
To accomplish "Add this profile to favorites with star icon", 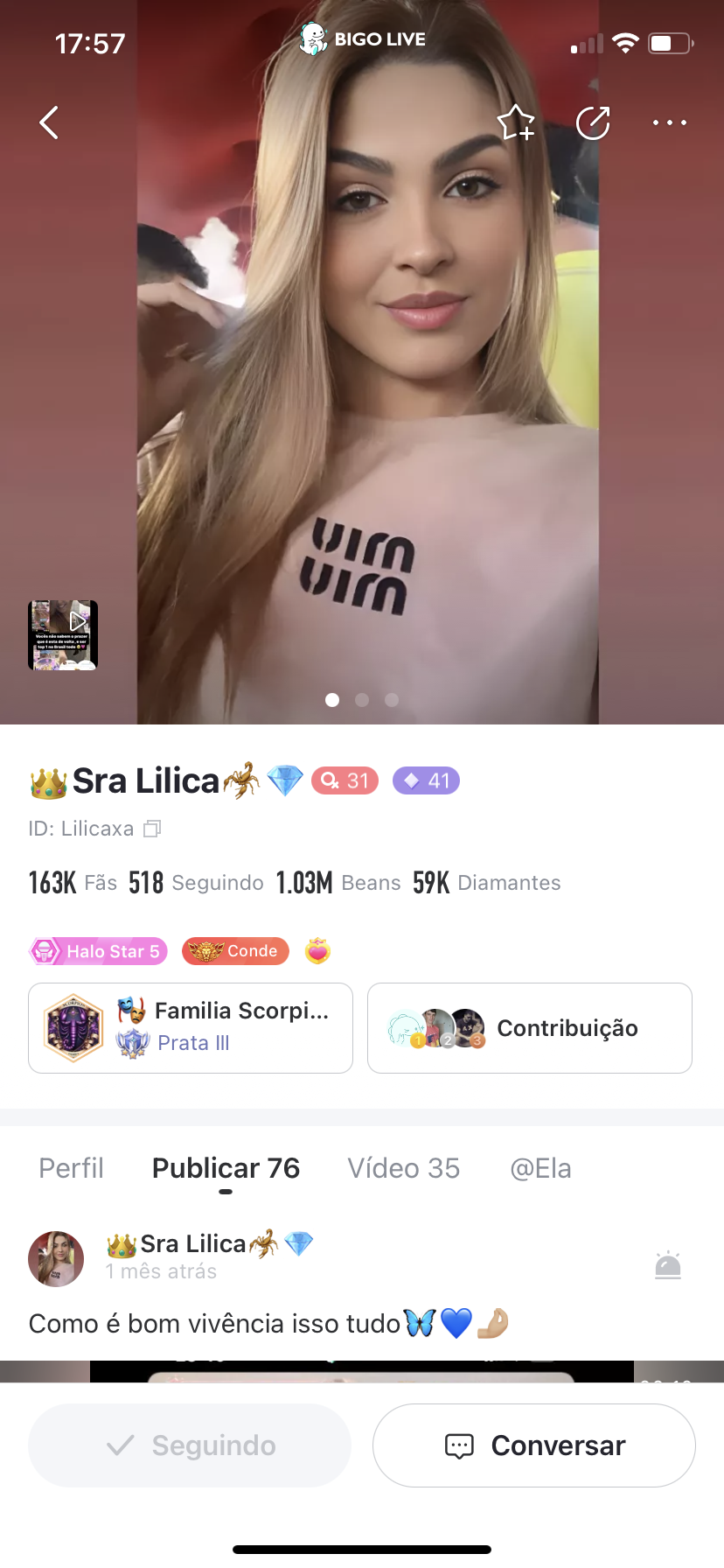I will tap(516, 122).
